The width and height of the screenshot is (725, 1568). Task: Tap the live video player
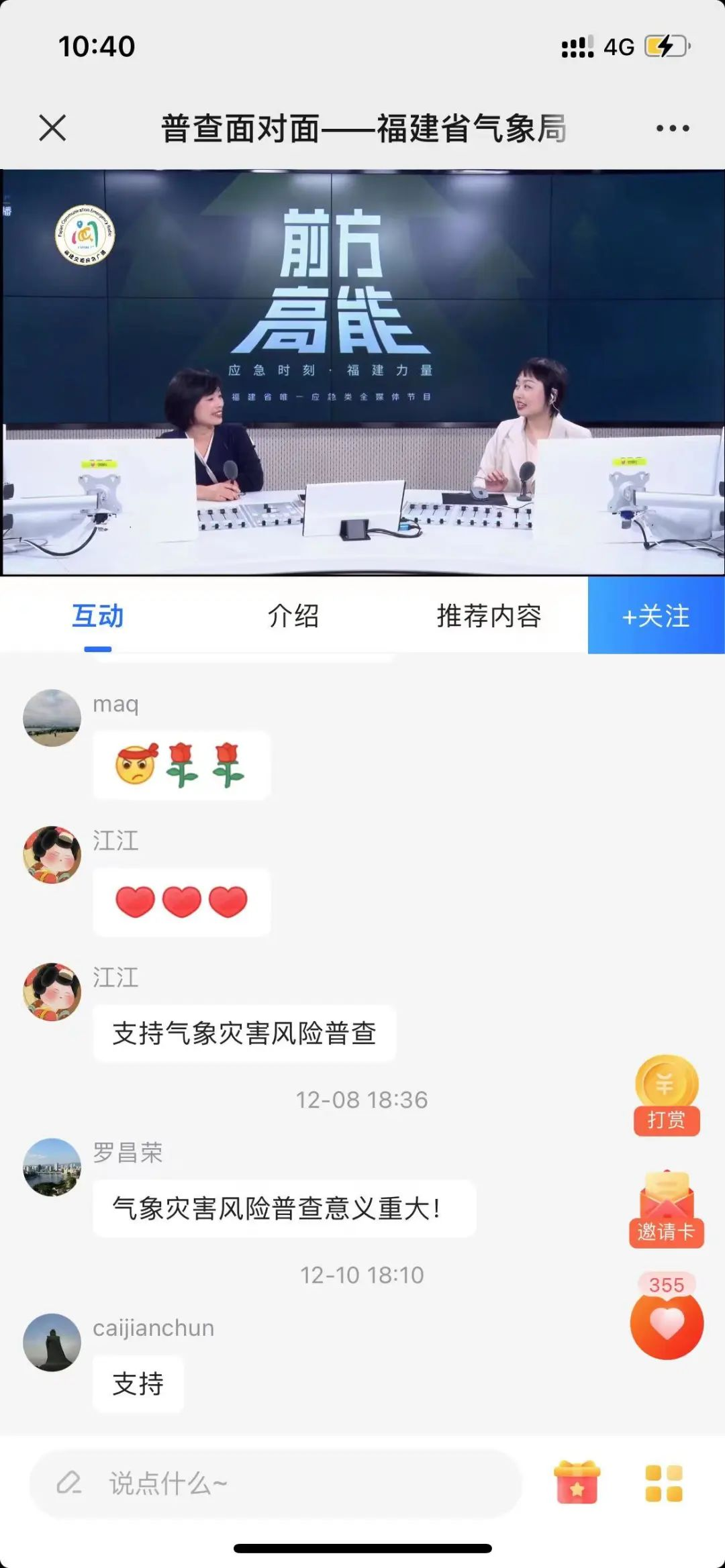[362, 372]
